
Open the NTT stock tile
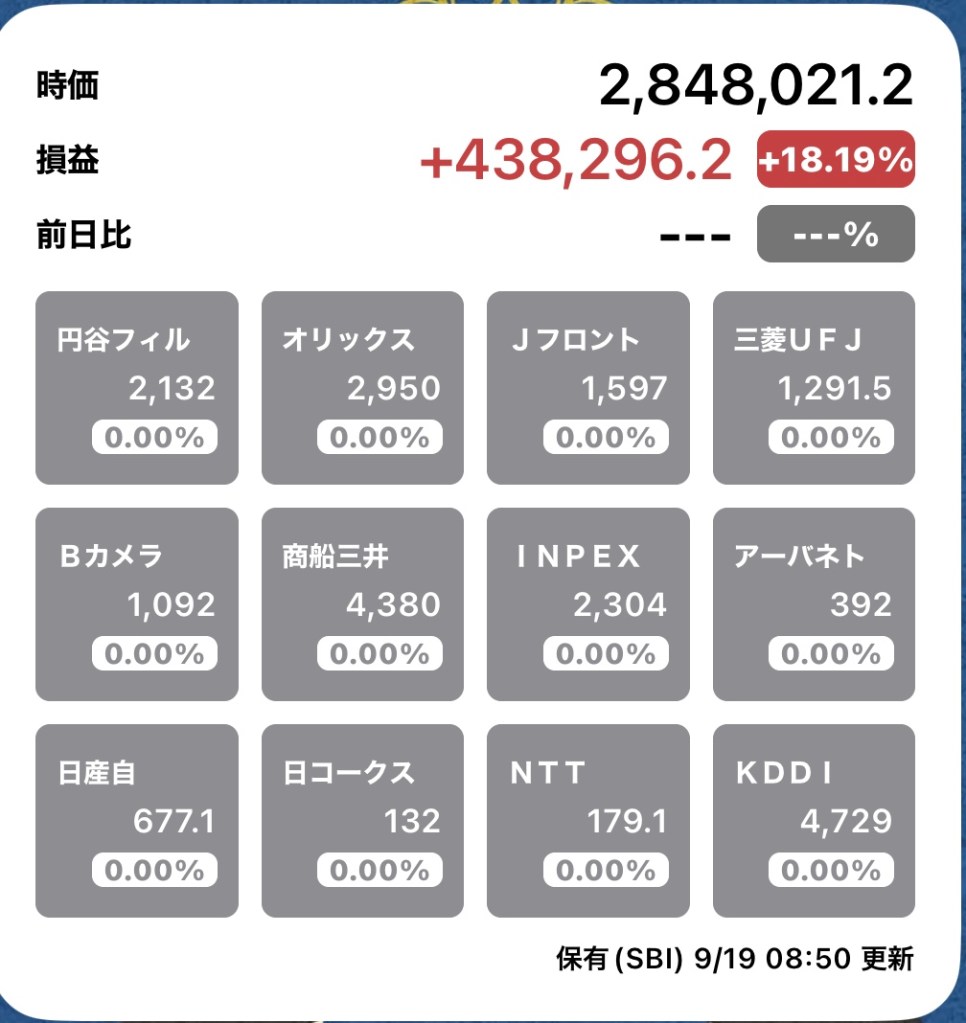pyautogui.click(x=588, y=821)
